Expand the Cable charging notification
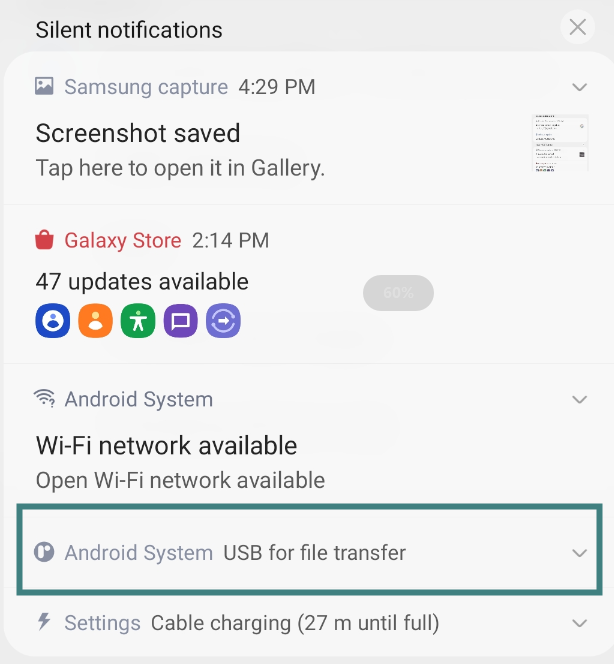The image size is (614, 664). click(579, 624)
